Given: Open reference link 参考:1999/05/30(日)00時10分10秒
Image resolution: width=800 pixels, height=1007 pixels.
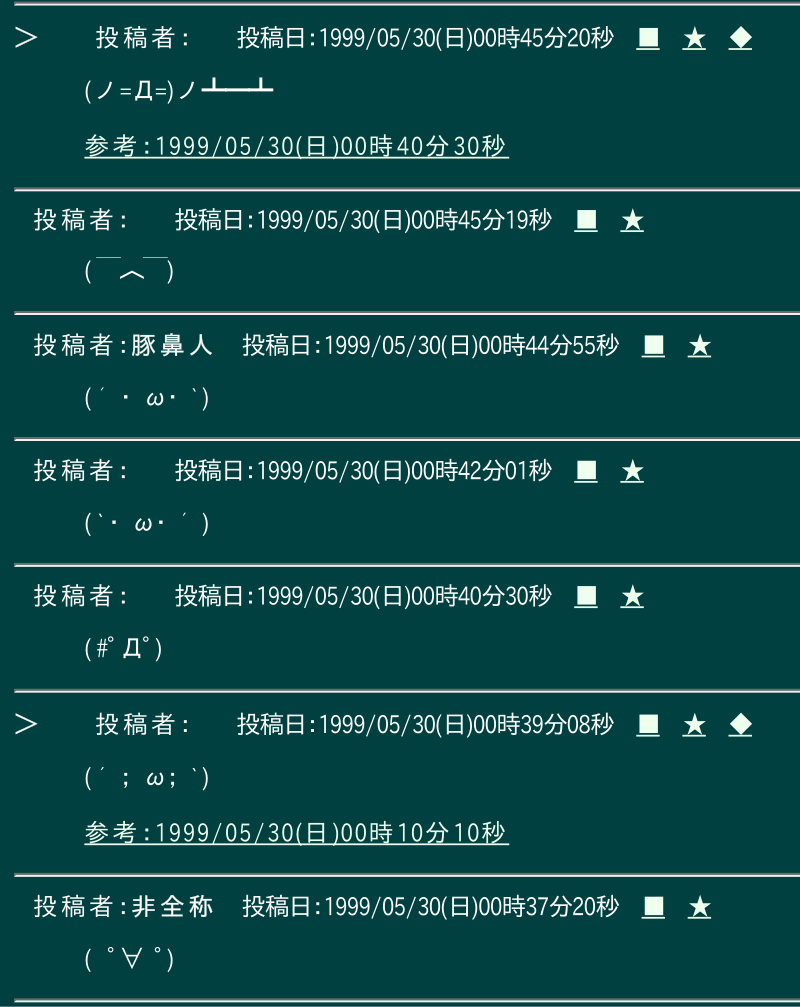Looking at the screenshot, I should (296, 833).
